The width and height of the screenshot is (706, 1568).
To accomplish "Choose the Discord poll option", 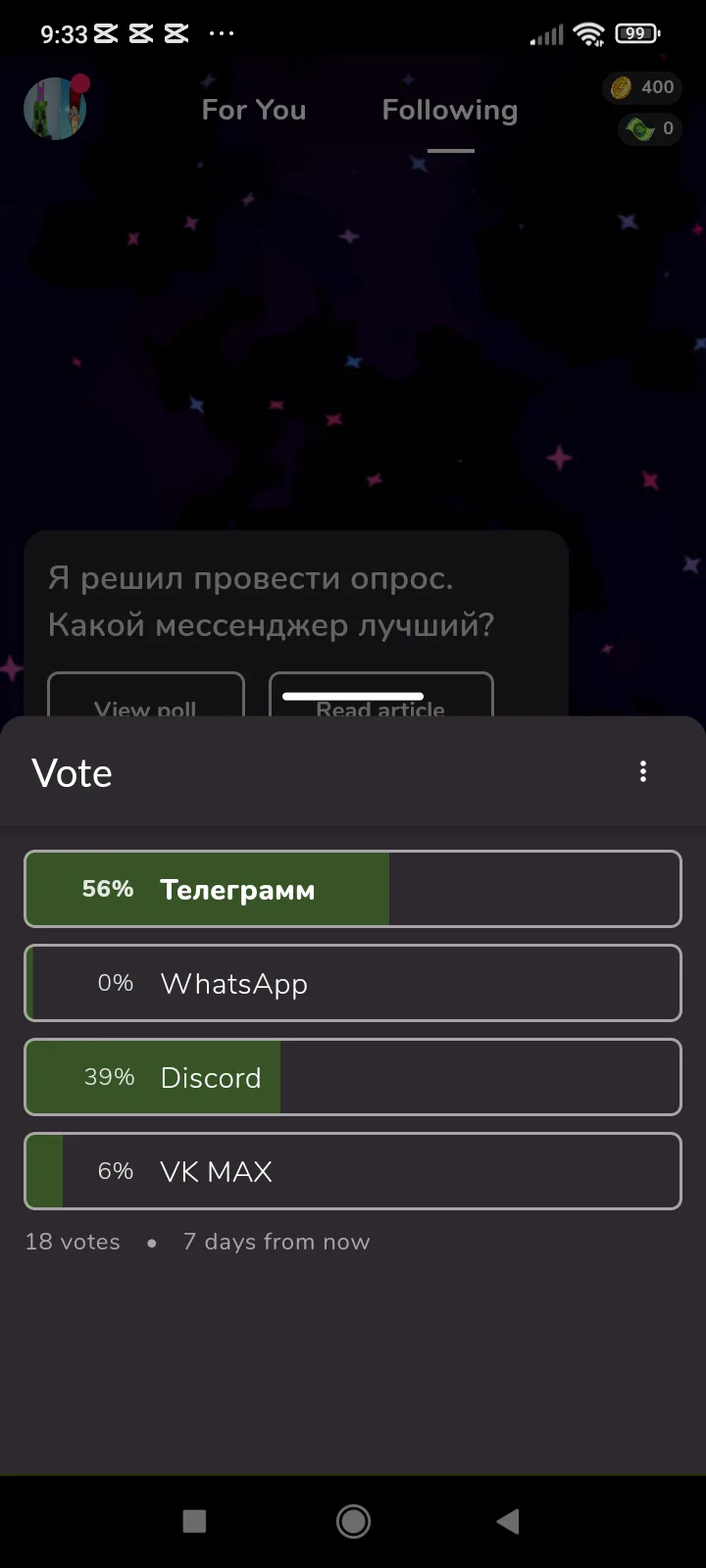I will click(352, 1077).
